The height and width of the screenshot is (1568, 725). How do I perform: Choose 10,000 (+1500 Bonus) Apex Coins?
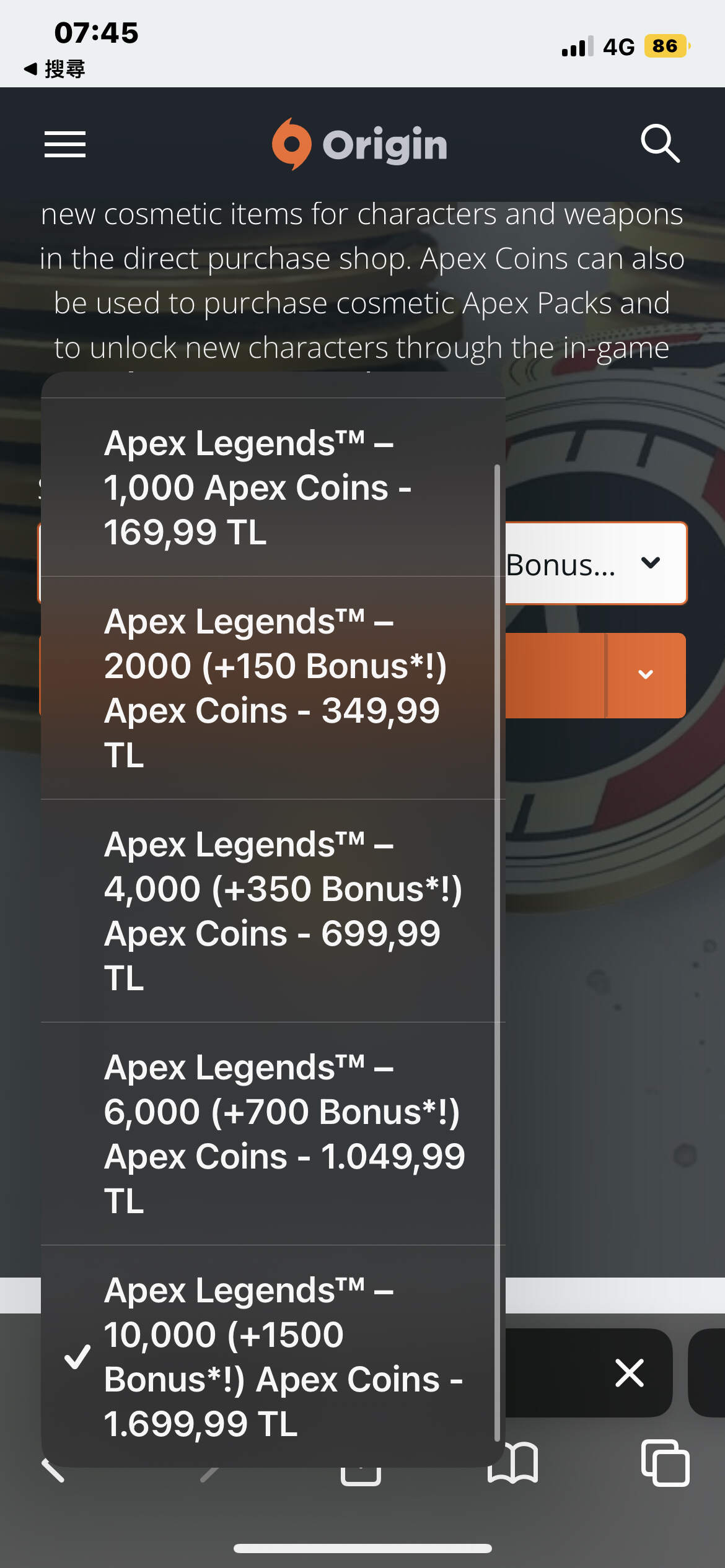273,1357
